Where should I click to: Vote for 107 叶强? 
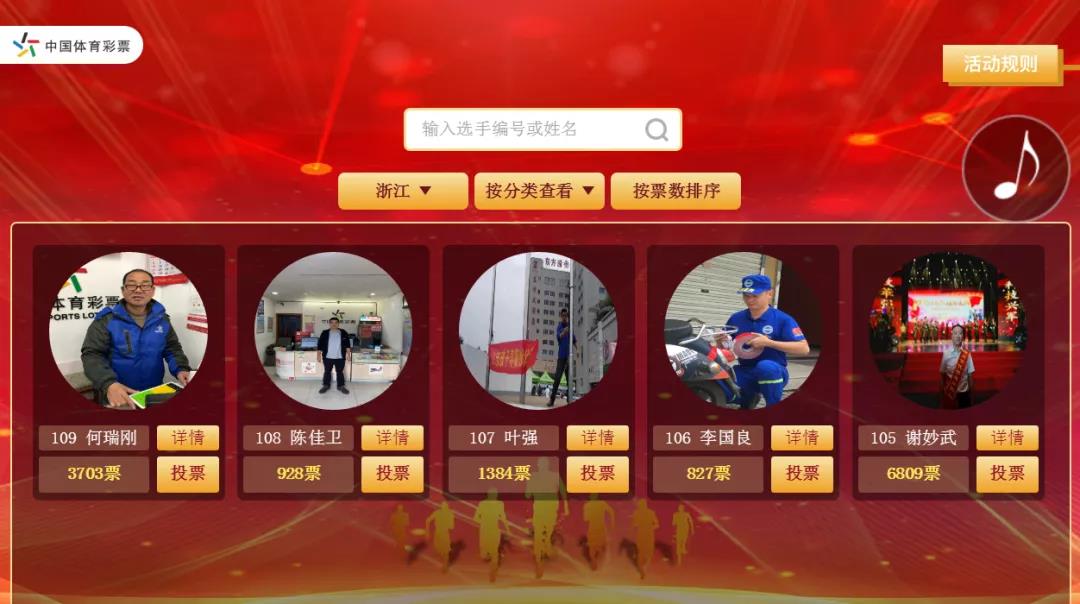pos(597,474)
